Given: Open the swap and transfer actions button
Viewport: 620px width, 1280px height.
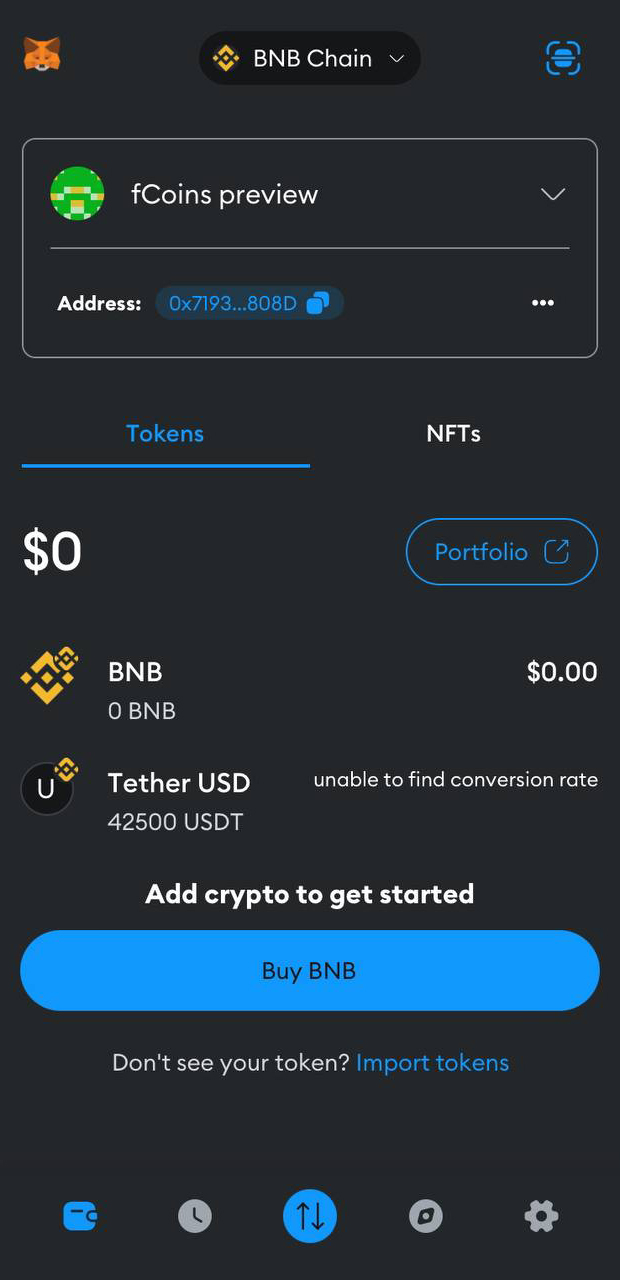Looking at the screenshot, I should (310, 1216).
